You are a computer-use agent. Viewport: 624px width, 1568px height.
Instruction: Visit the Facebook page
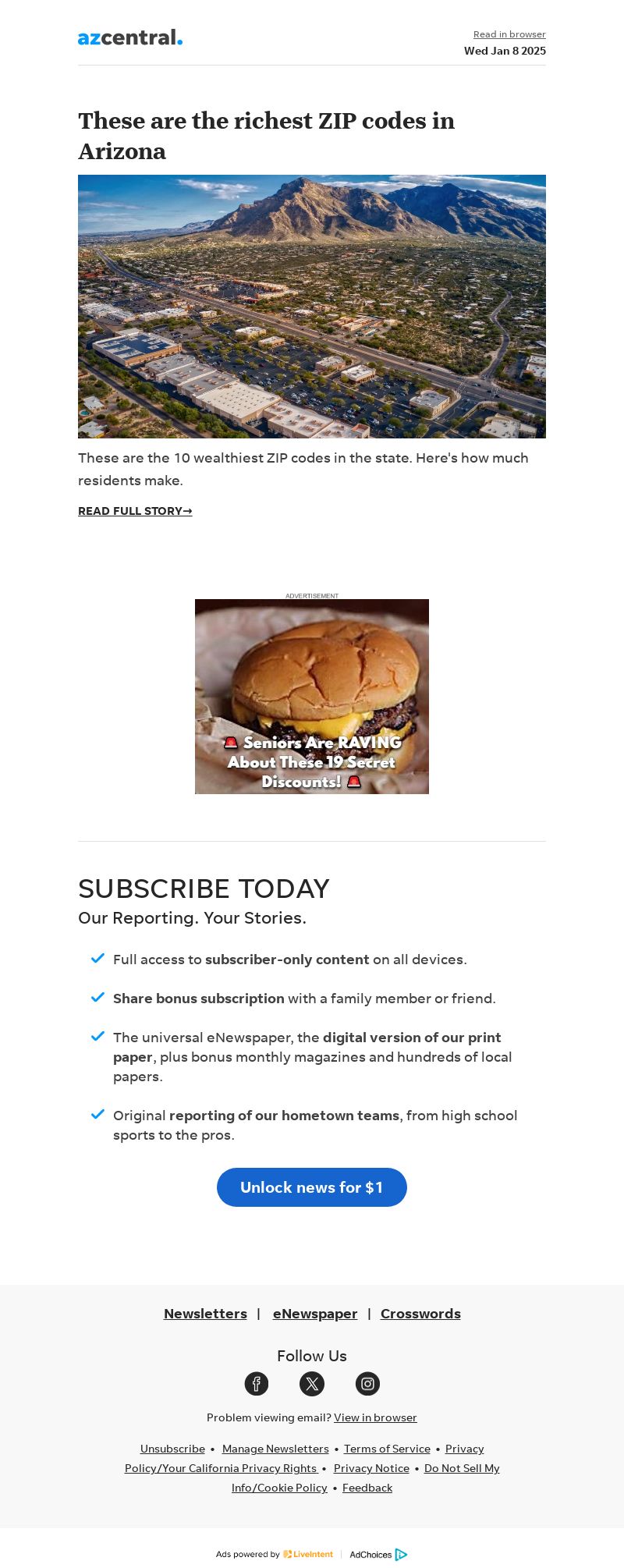point(257,1384)
